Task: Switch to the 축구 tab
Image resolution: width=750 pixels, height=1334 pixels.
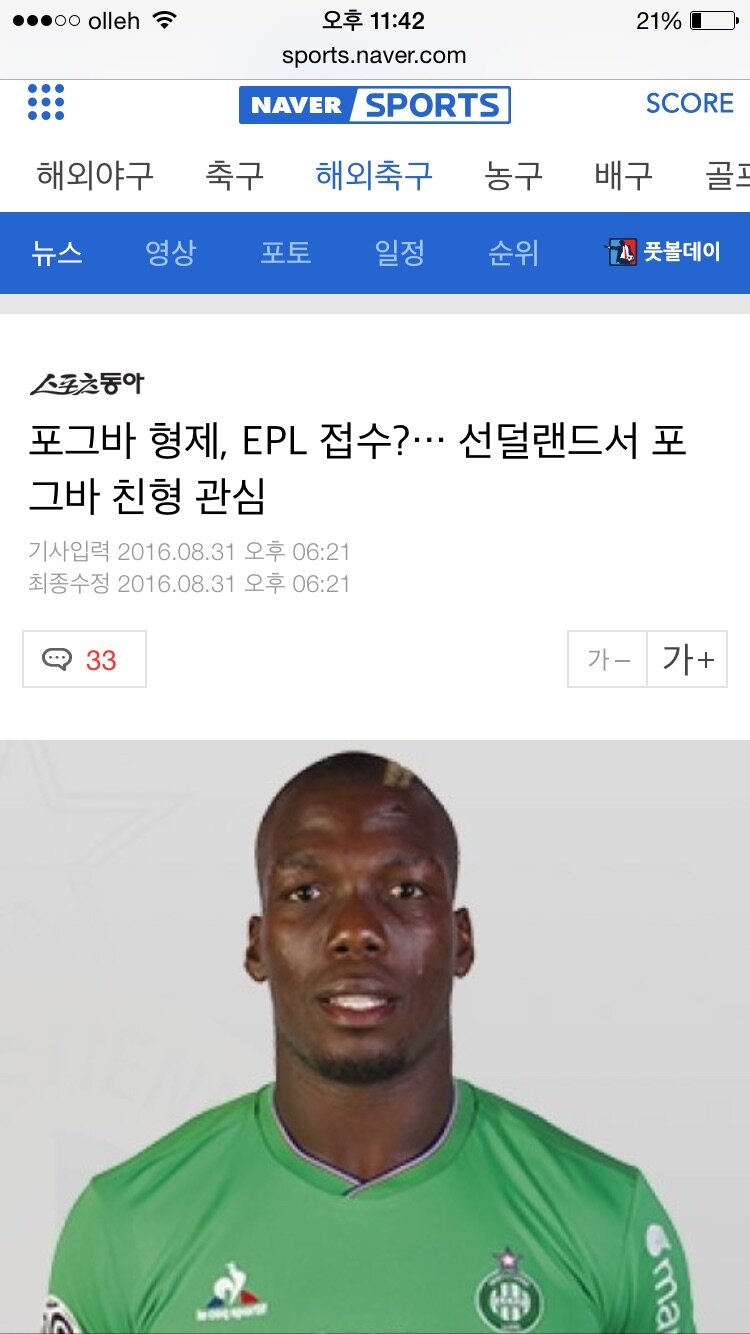Action: pos(235,176)
